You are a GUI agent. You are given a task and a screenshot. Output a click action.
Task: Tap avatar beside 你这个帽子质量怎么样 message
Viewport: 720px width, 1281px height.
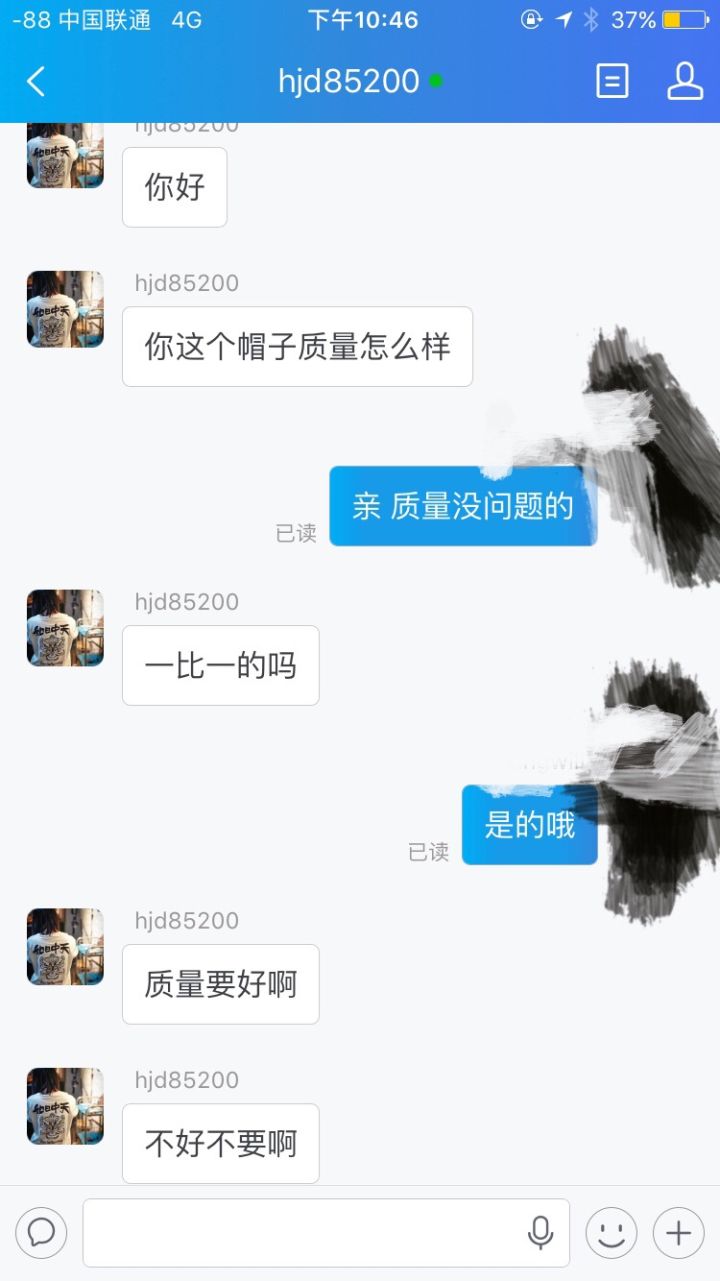point(65,309)
